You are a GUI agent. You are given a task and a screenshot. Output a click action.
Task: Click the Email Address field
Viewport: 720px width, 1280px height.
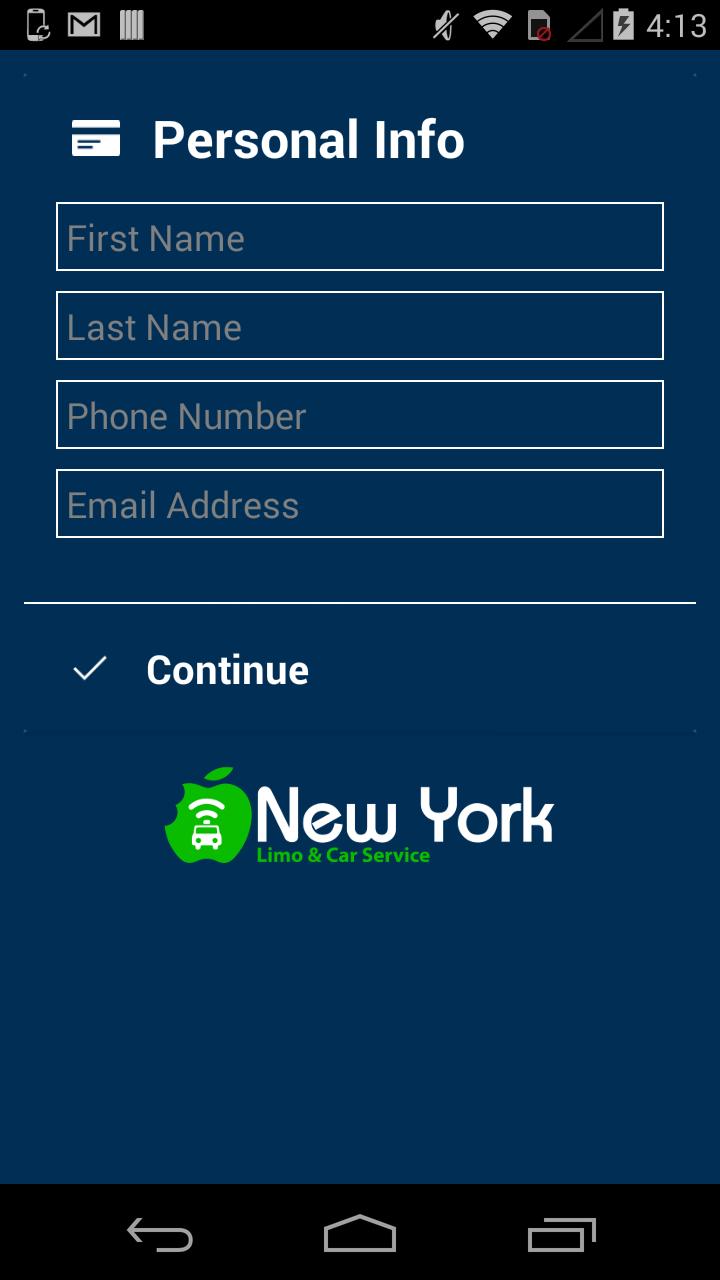(x=360, y=503)
